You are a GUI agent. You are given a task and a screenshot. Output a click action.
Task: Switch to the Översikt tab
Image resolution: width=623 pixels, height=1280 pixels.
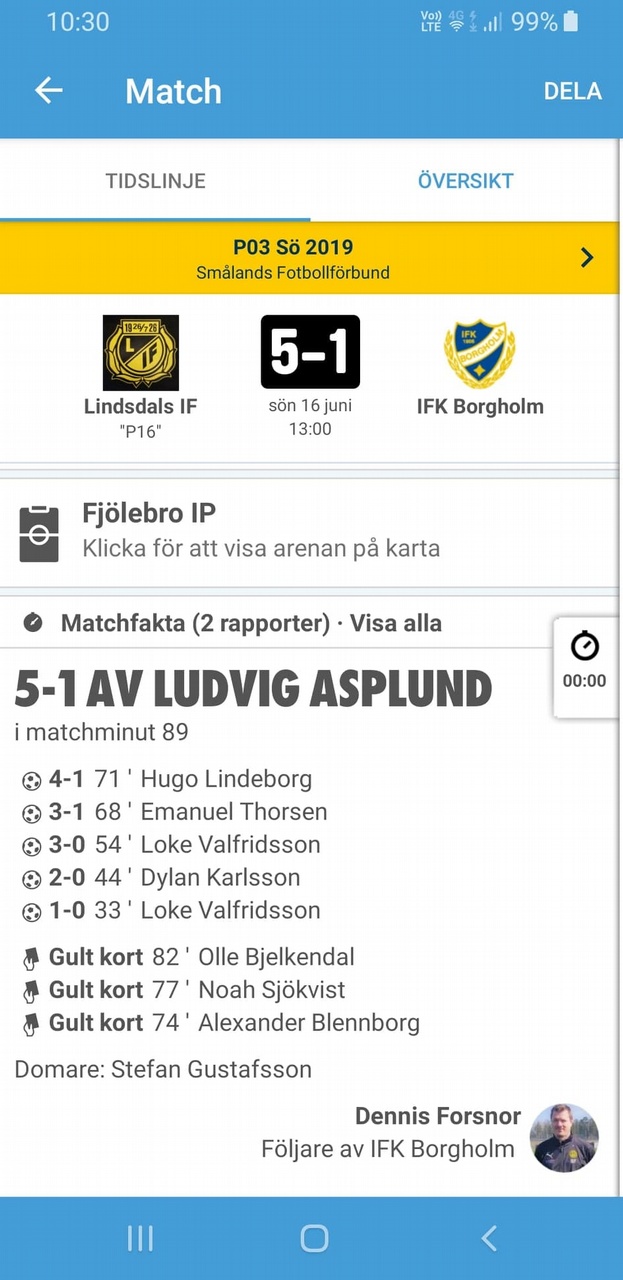466,181
